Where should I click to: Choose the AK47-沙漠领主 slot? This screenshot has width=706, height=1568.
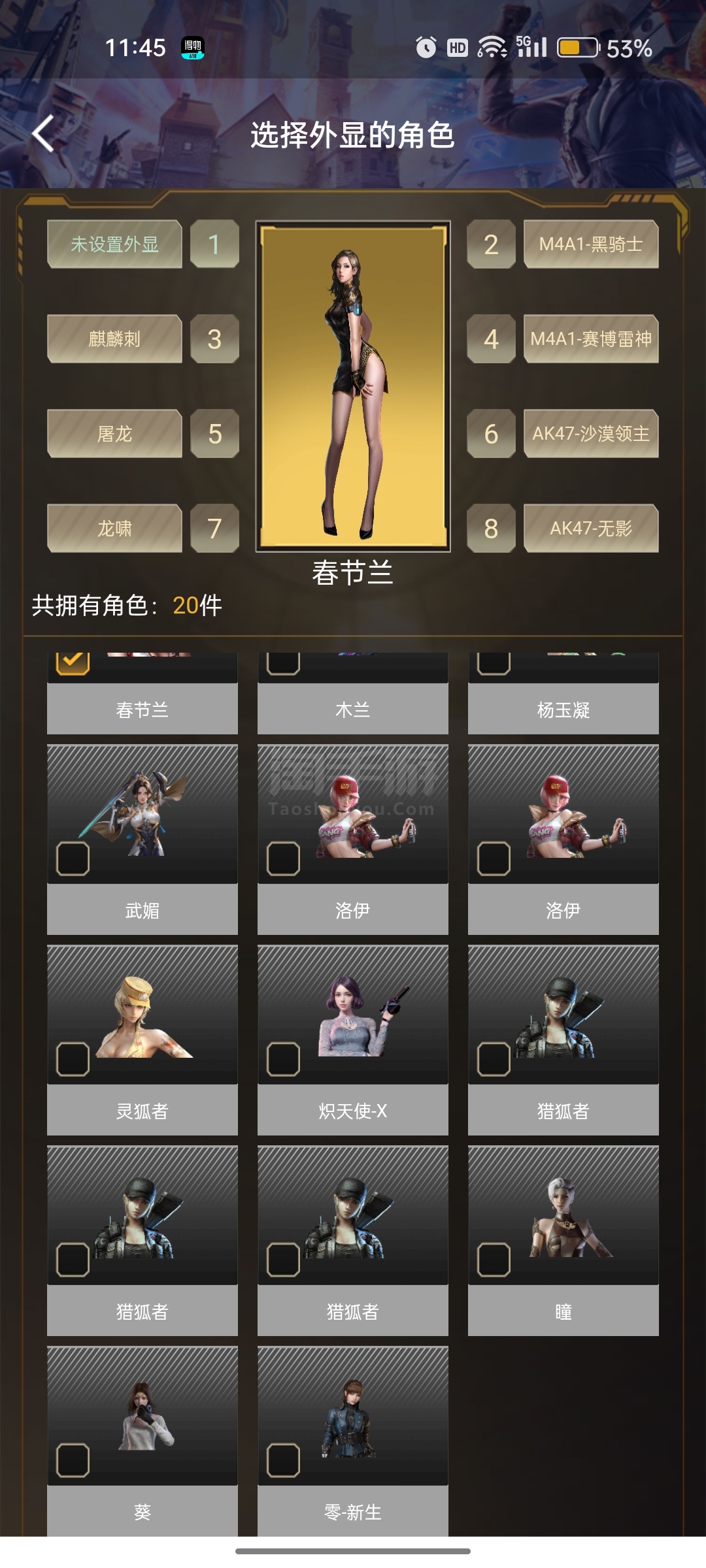[x=591, y=434]
